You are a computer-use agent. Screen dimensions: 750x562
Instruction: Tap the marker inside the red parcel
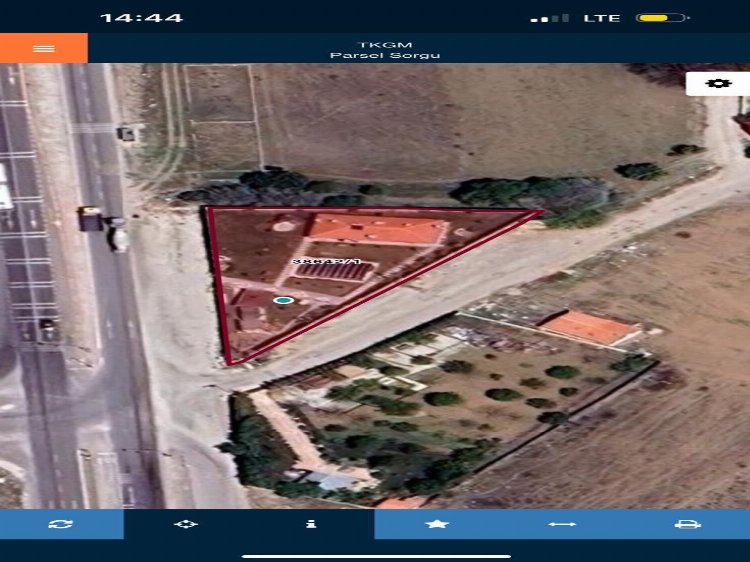pyautogui.click(x=284, y=300)
